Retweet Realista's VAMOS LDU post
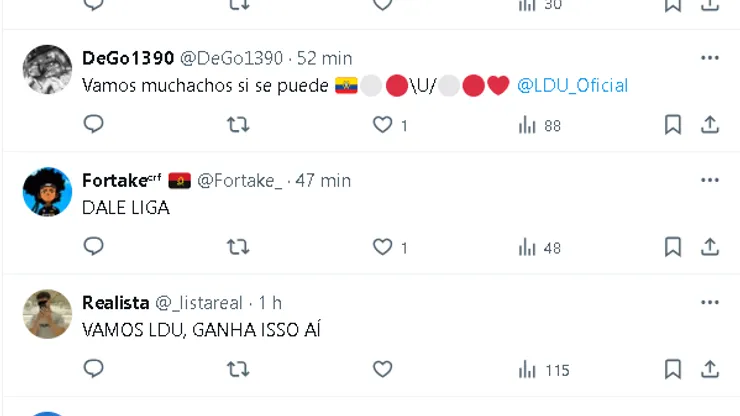 (x=238, y=369)
